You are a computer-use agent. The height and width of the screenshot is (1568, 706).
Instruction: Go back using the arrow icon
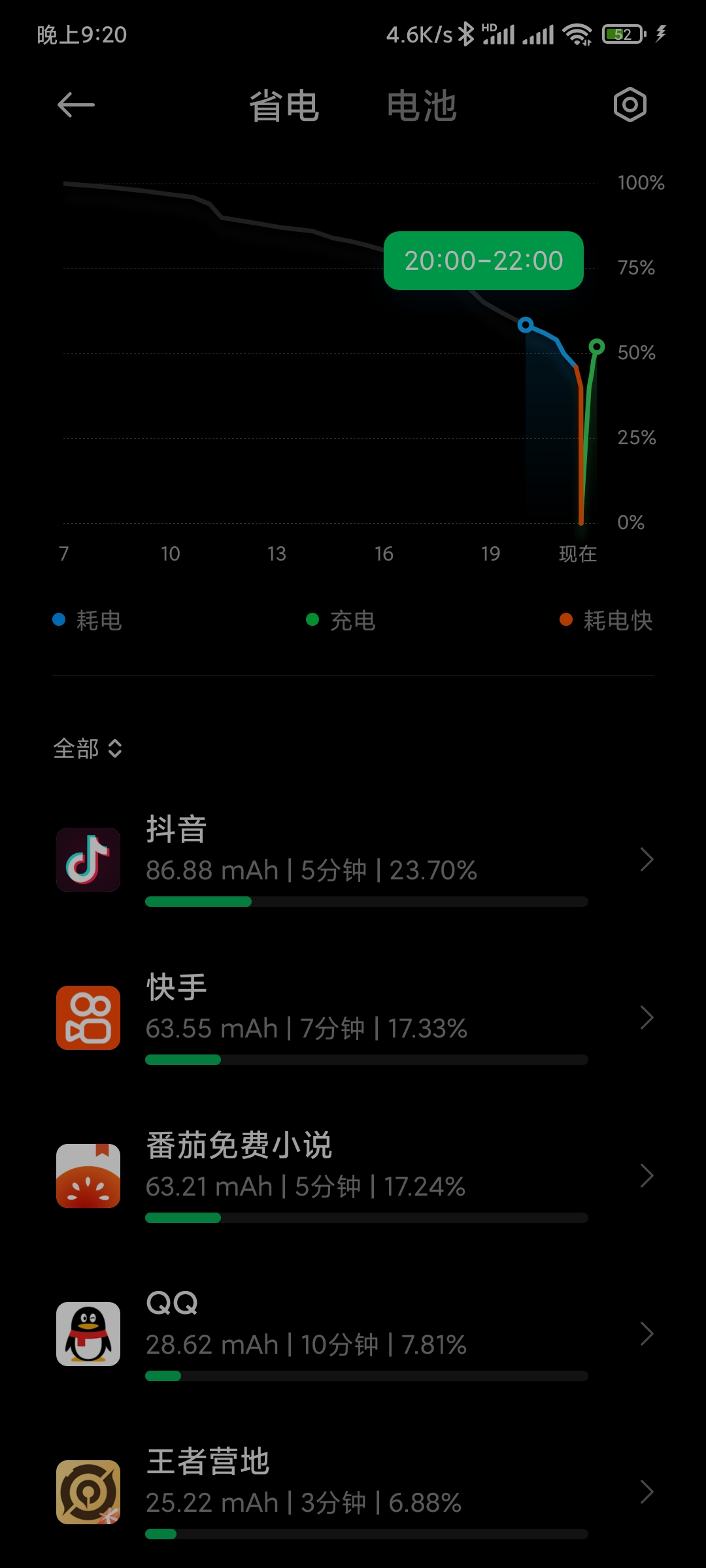[x=76, y=105]
